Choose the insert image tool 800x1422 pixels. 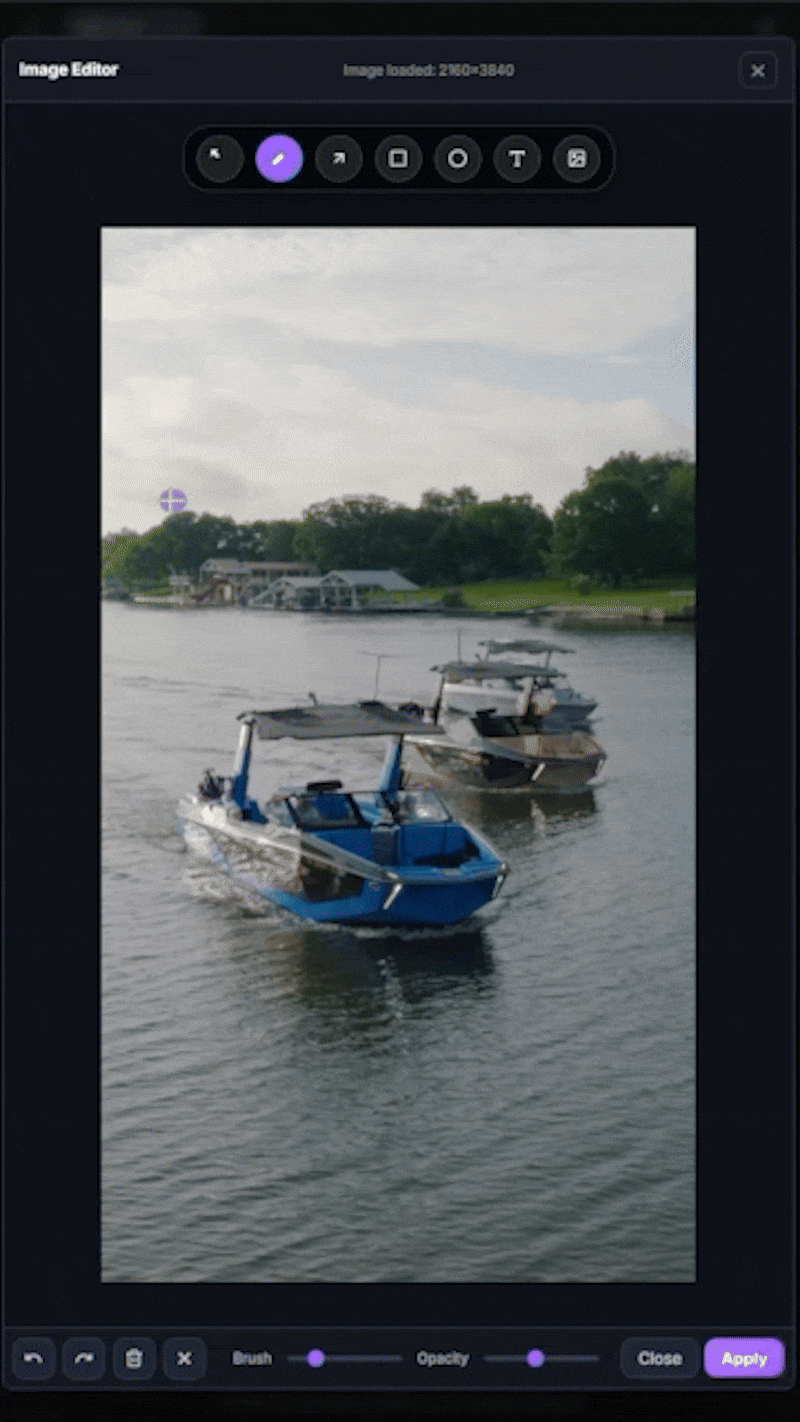577,159
